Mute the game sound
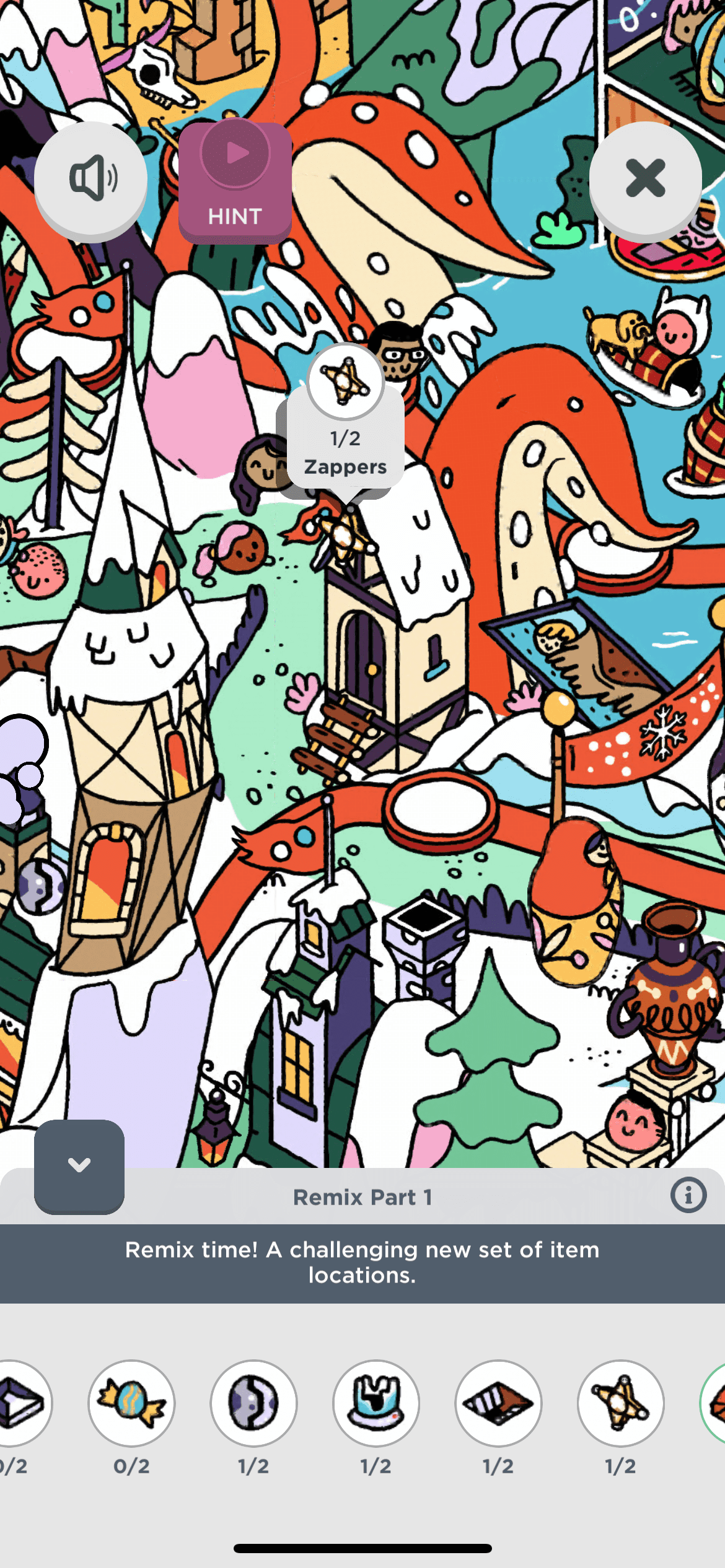Screen dimensions: 725x1568 coord(91,178)
